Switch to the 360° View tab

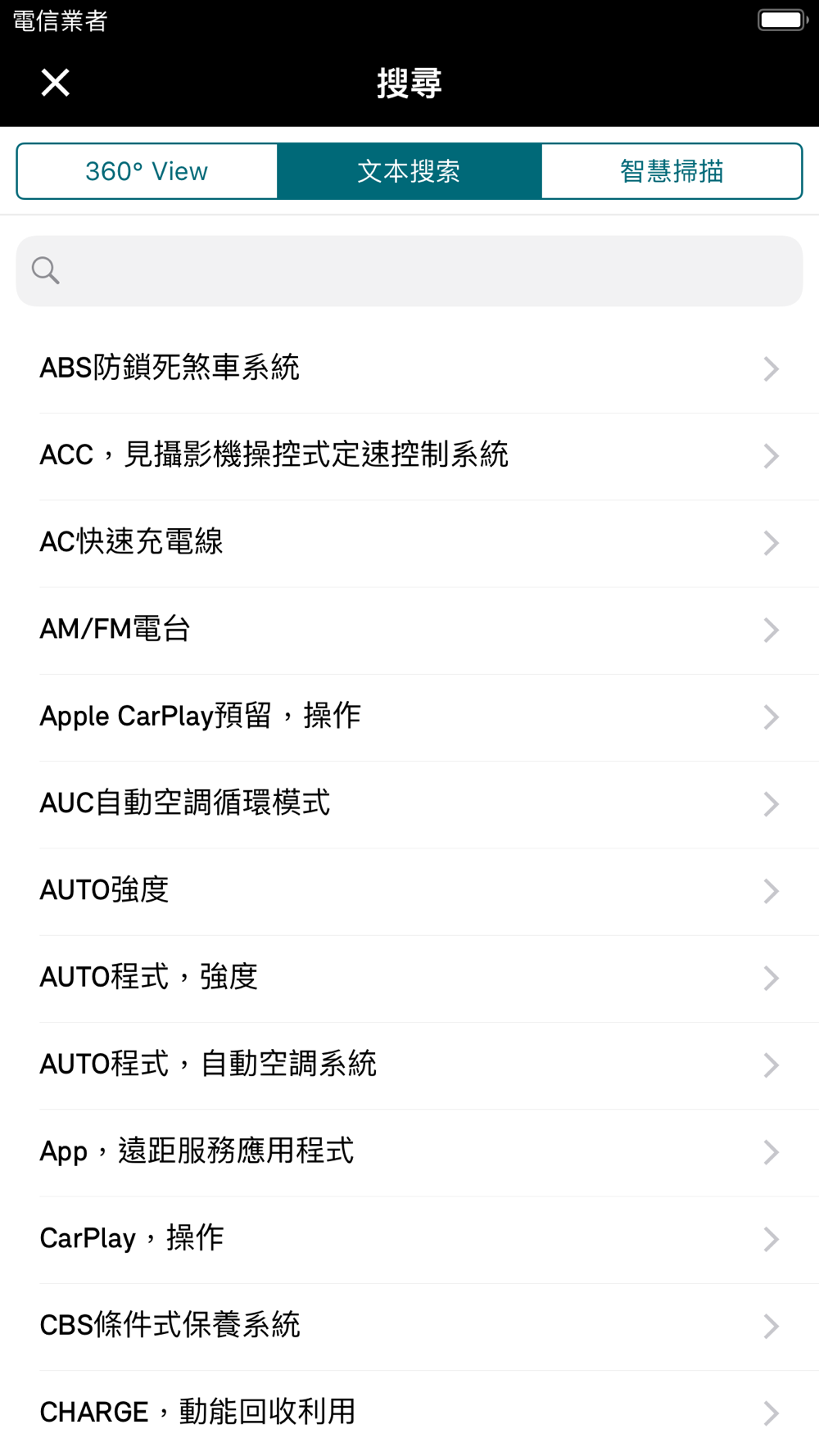point(147,171)
